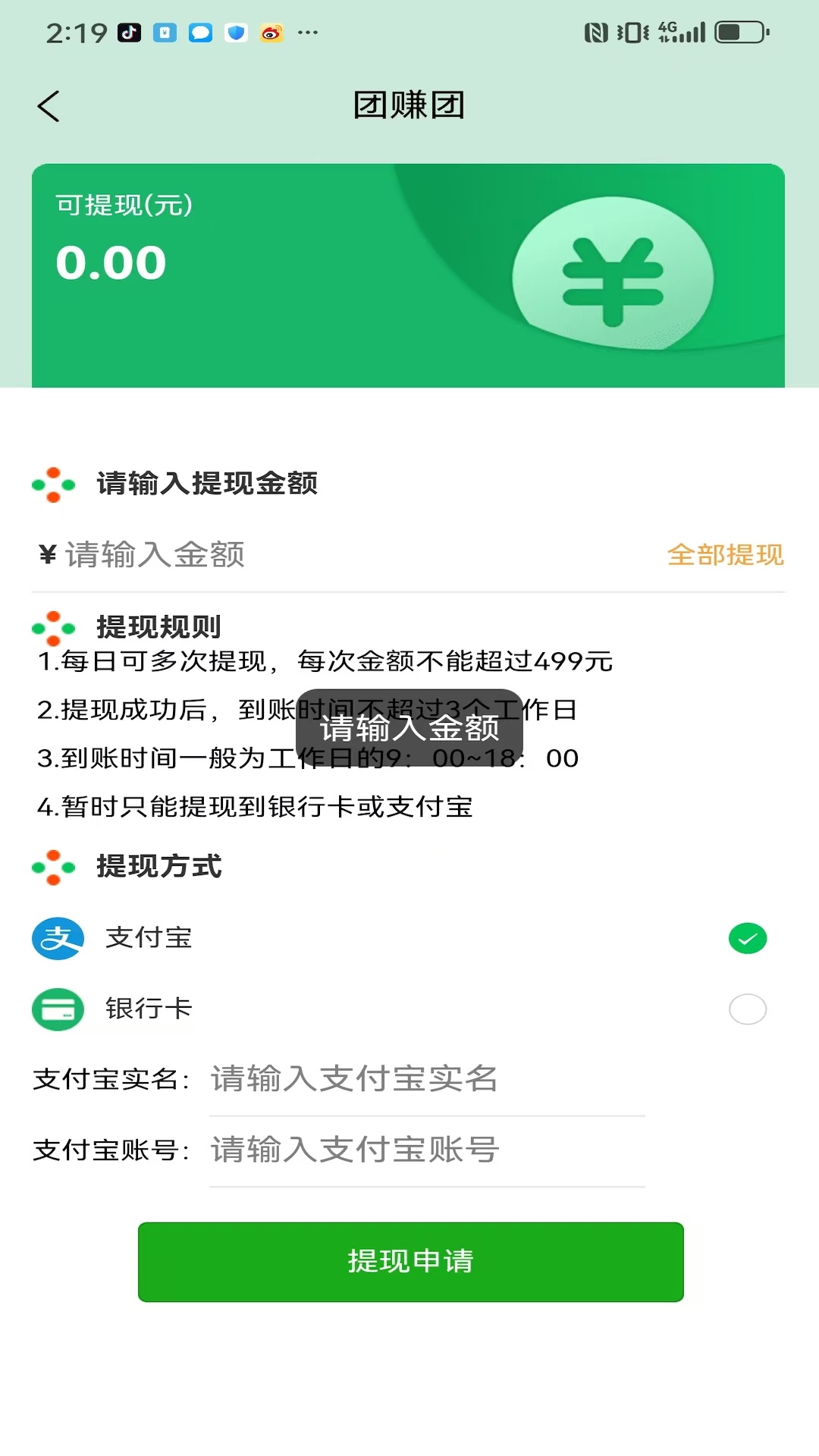The width and height of the screenshot is (819, 1456).
Task: Select 支付宝 as withdrawal method
Action: coord(400,939)
